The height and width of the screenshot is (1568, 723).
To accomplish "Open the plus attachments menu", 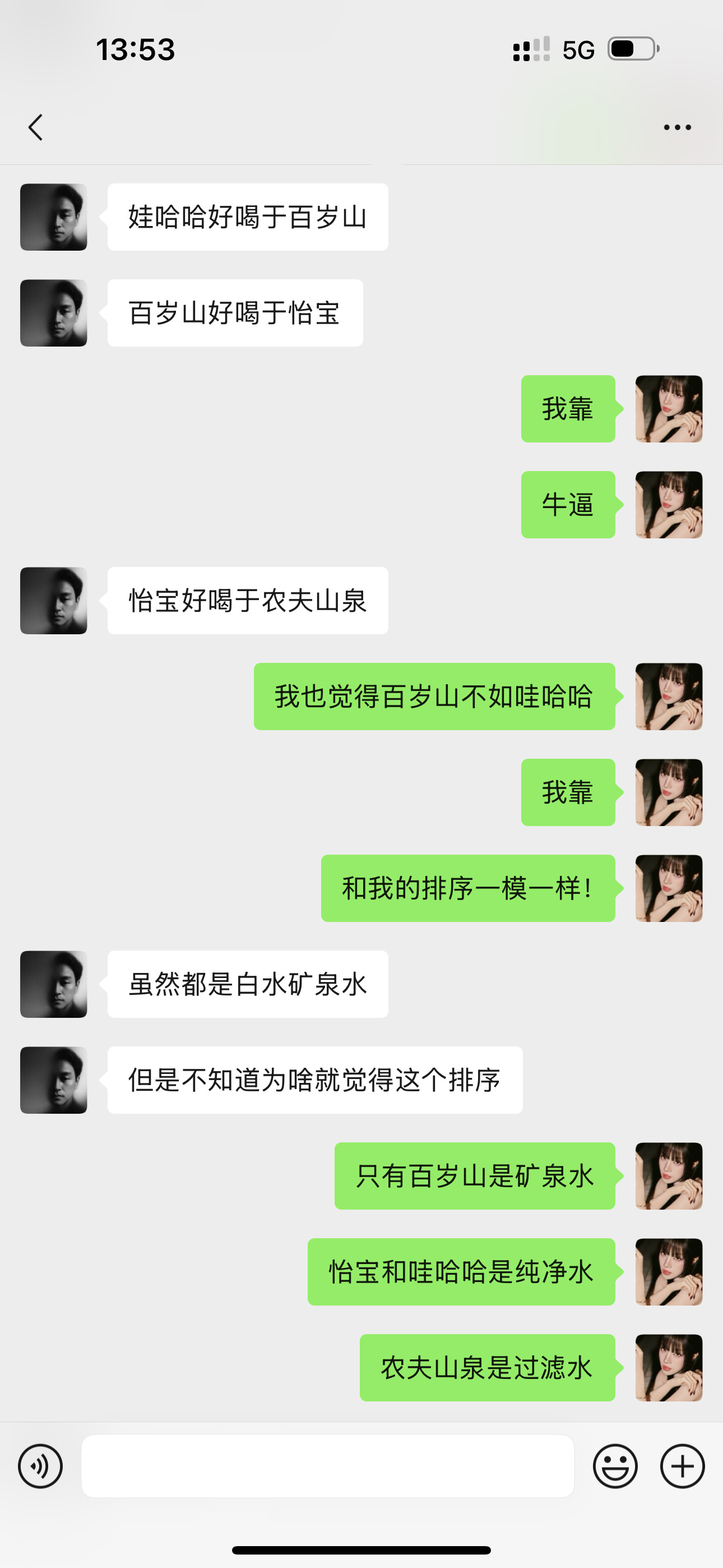I will [682, 1466].
